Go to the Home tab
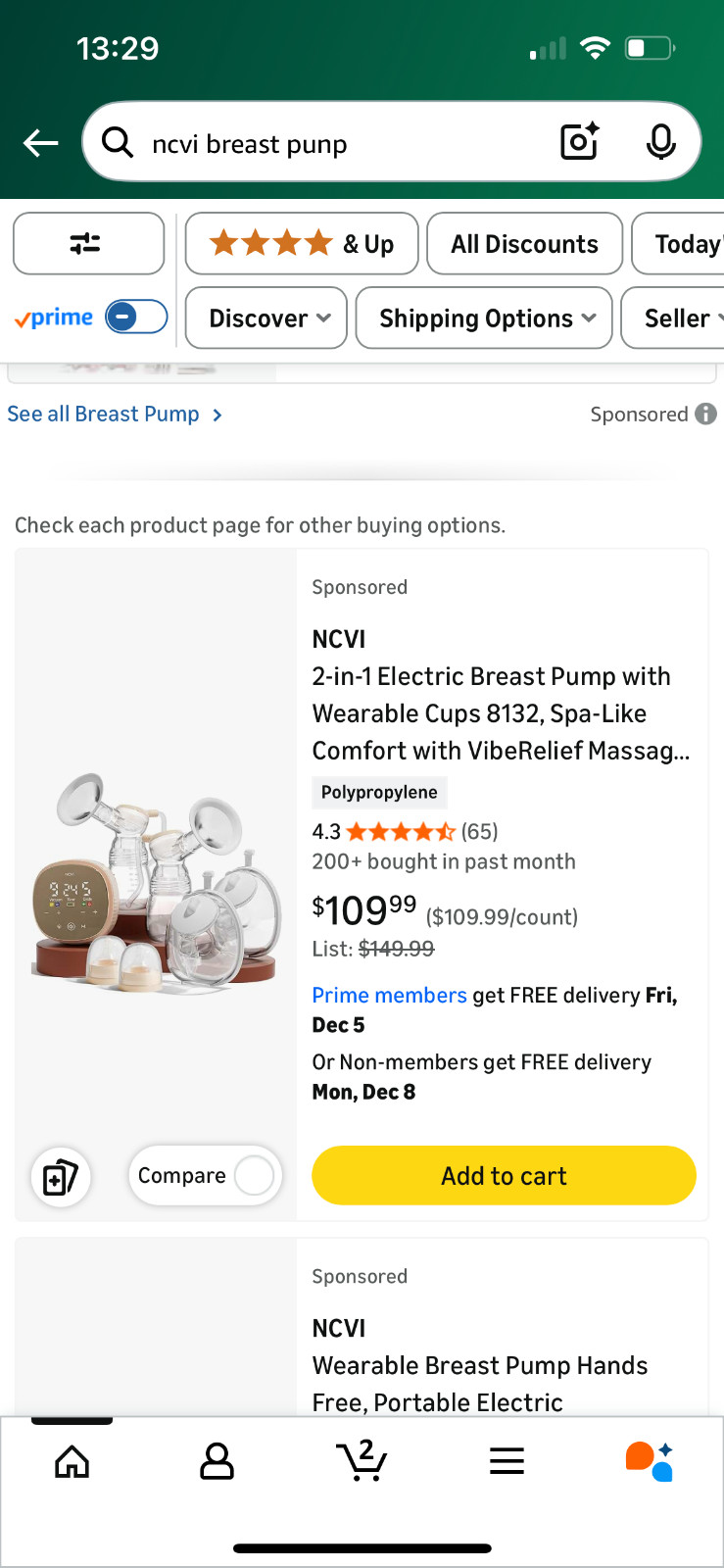The width and height of the screenshot is (724, 1568). pos(72,1461)
